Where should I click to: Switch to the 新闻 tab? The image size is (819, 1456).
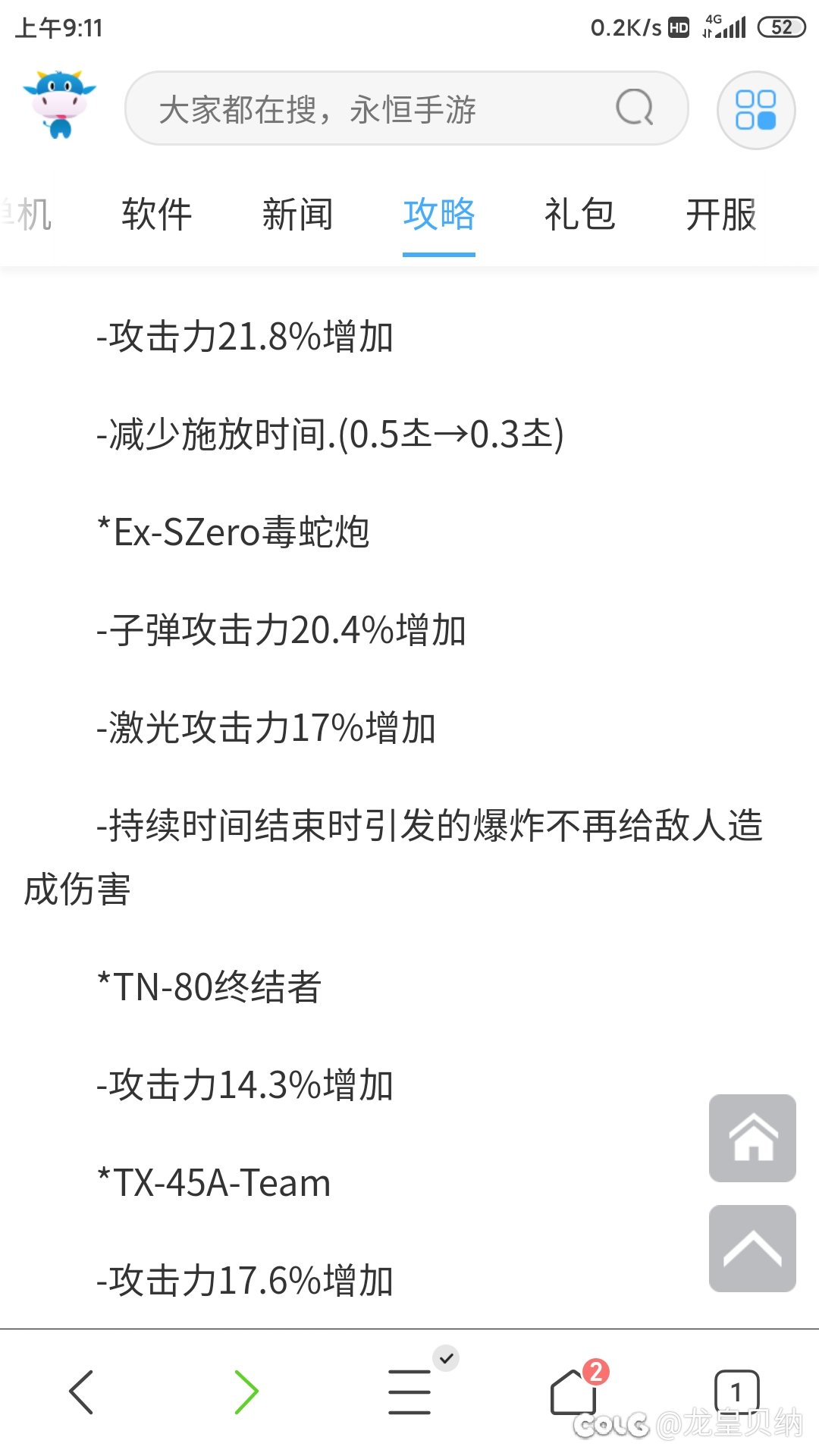coord(298,215)
